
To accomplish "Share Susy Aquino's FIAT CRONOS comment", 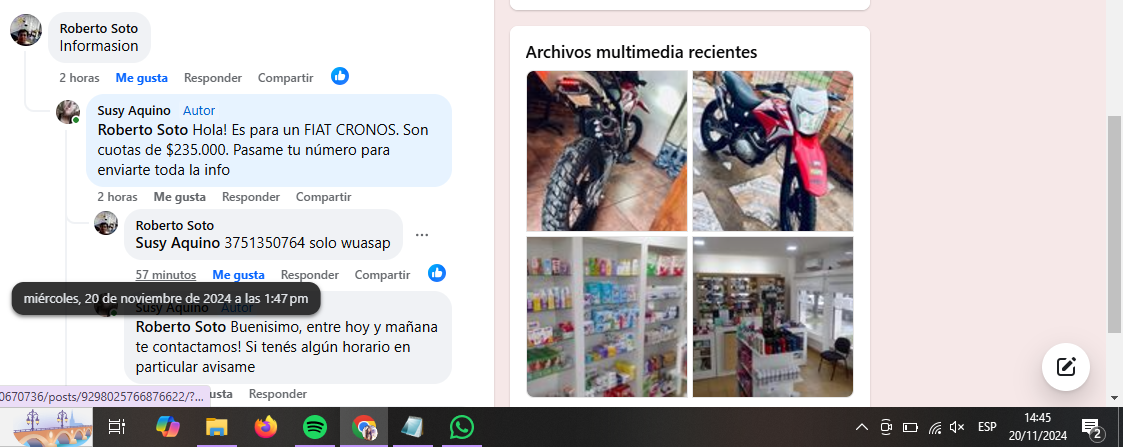I will (x=323, y=197).
